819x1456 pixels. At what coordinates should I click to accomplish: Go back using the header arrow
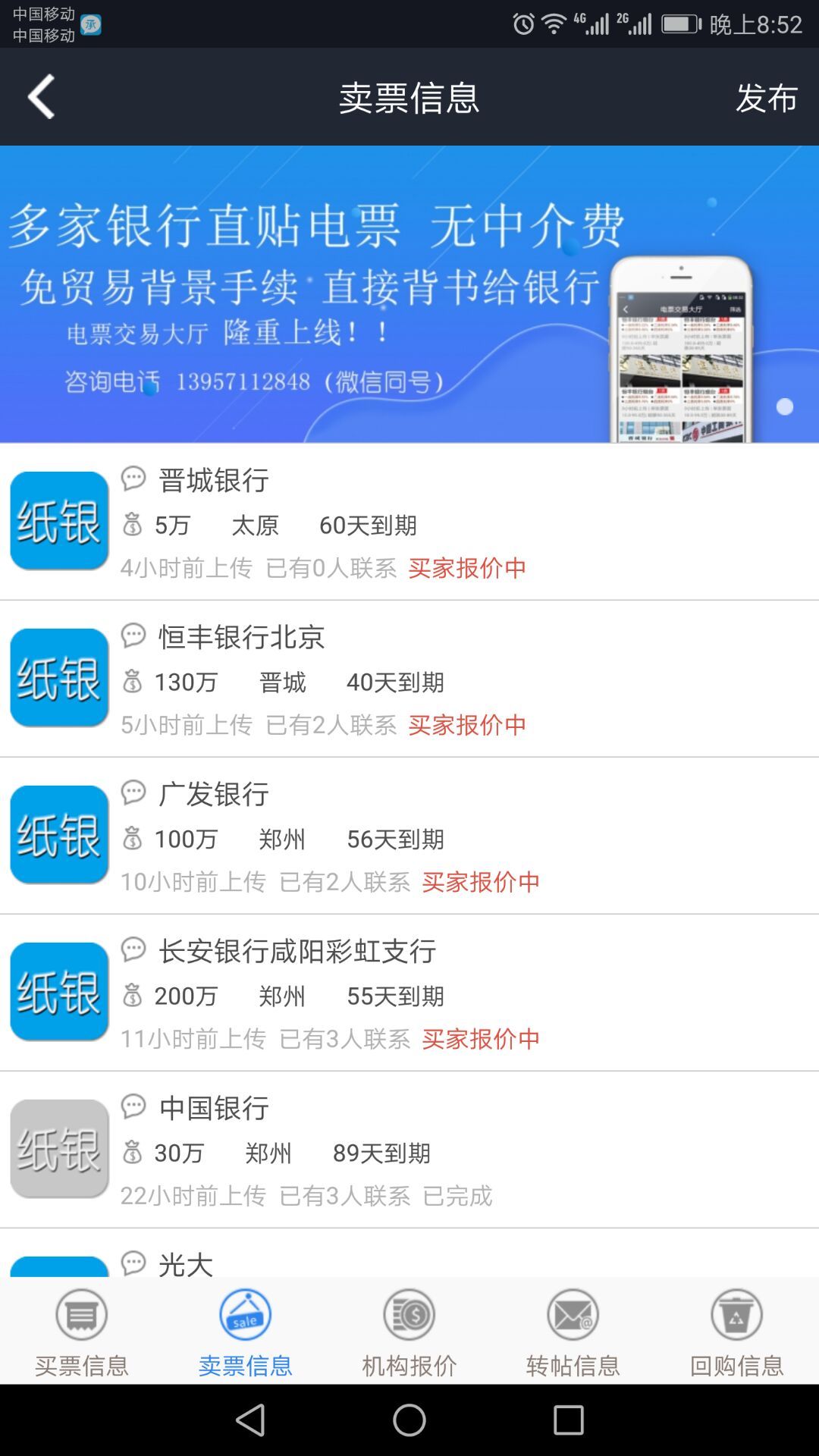tap(42, 97)
